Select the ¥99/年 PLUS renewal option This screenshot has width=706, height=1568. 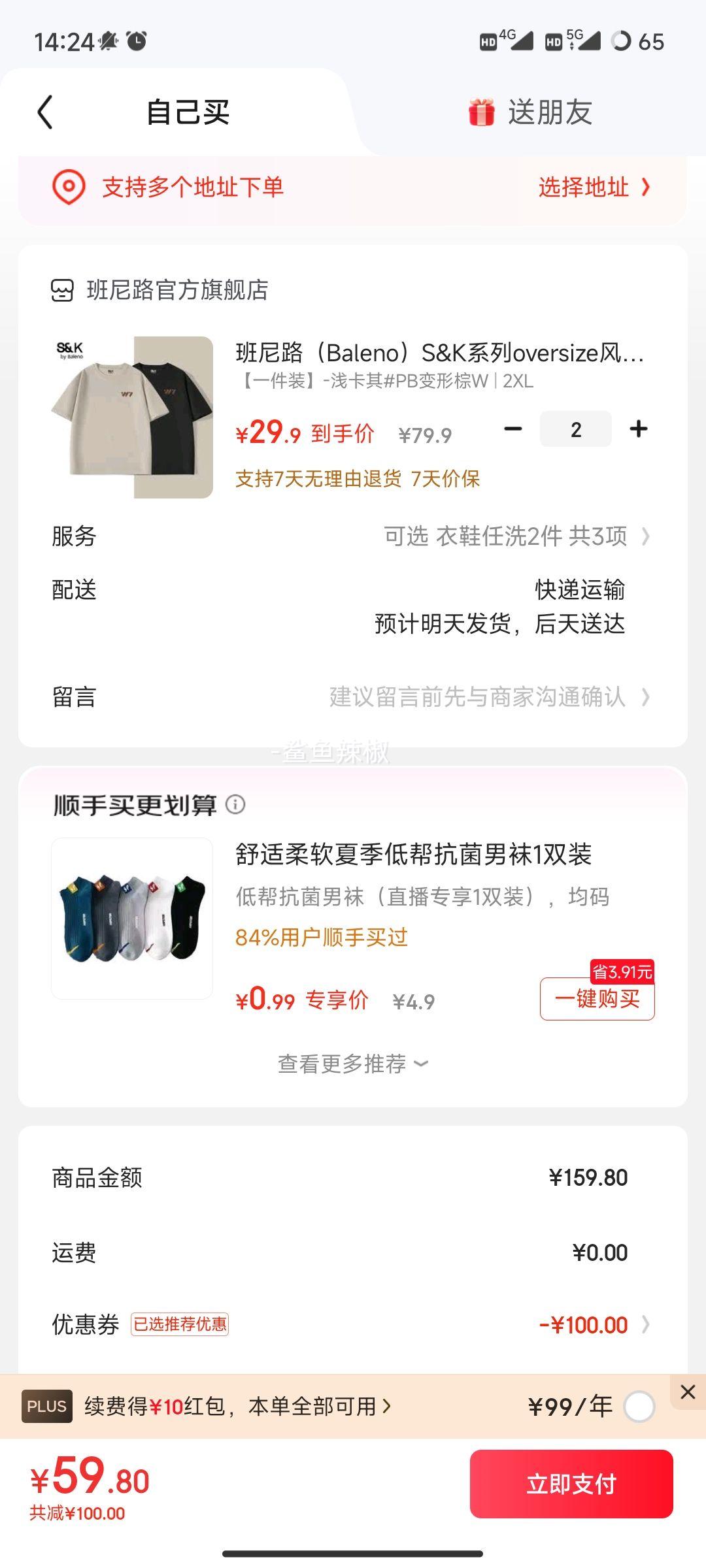(639, 1407)
